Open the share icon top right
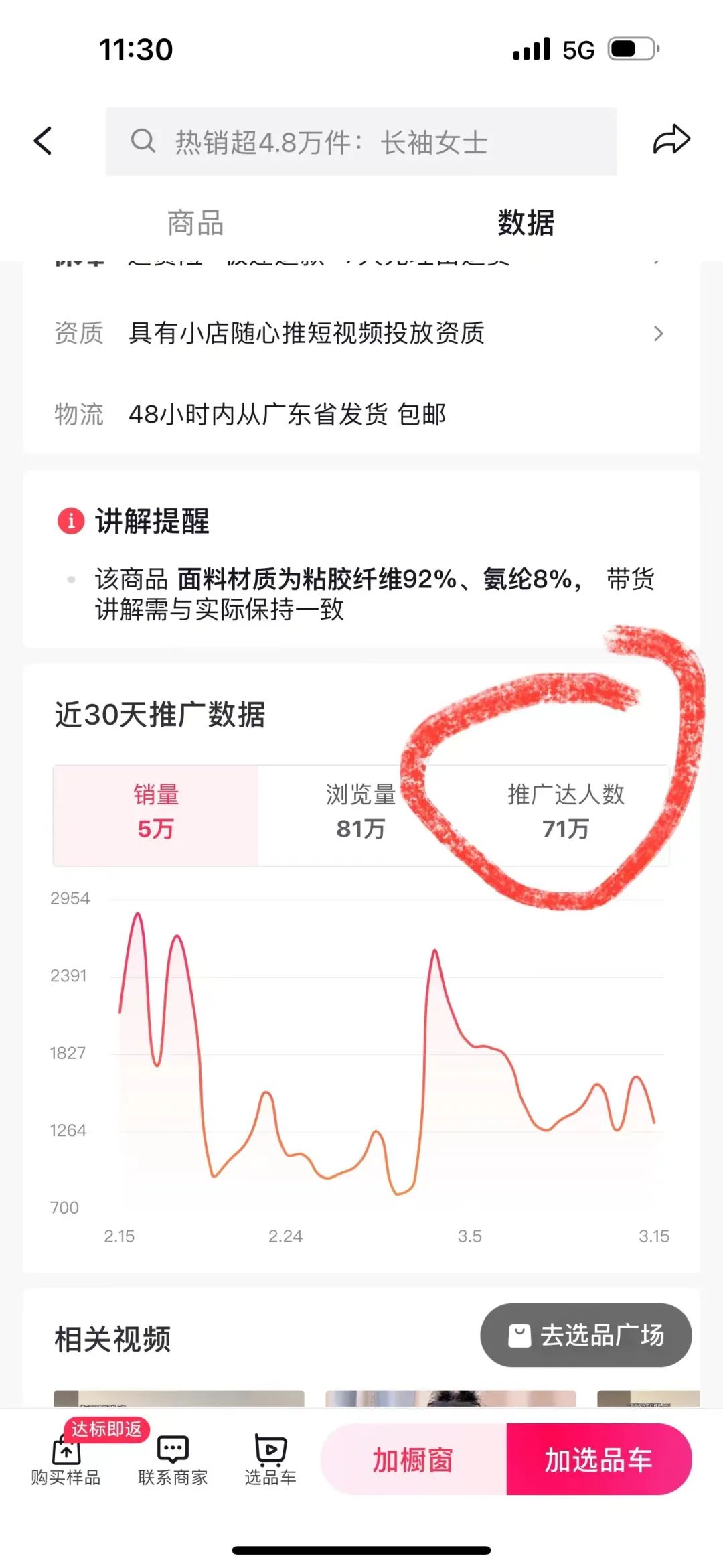Viewport: 723px width, 1568px height. (x=671, y=139)
